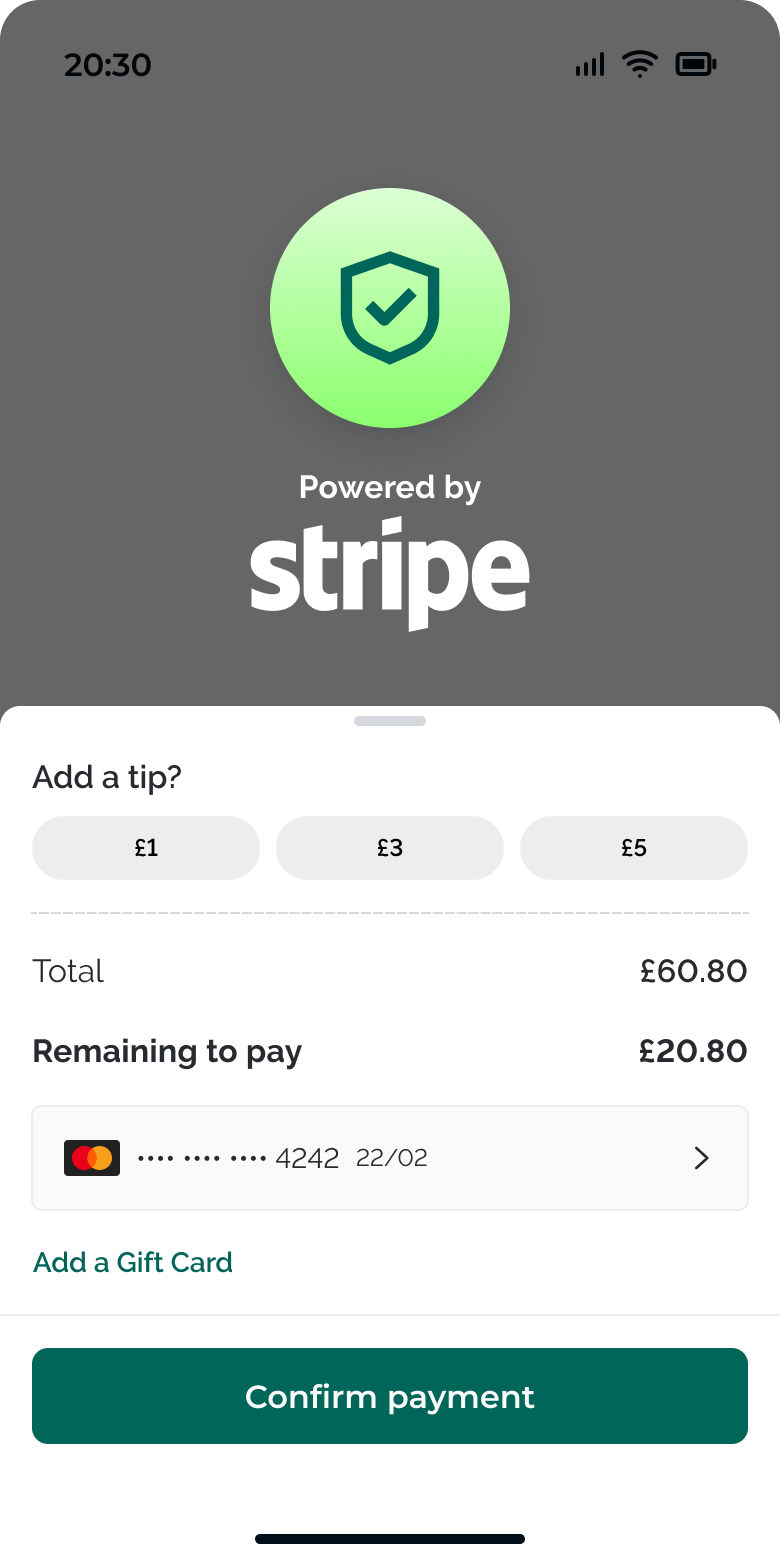Click the green shield checkmark icon
The width and height of the screenshot is (780, 1560).
tap(390, 308)
